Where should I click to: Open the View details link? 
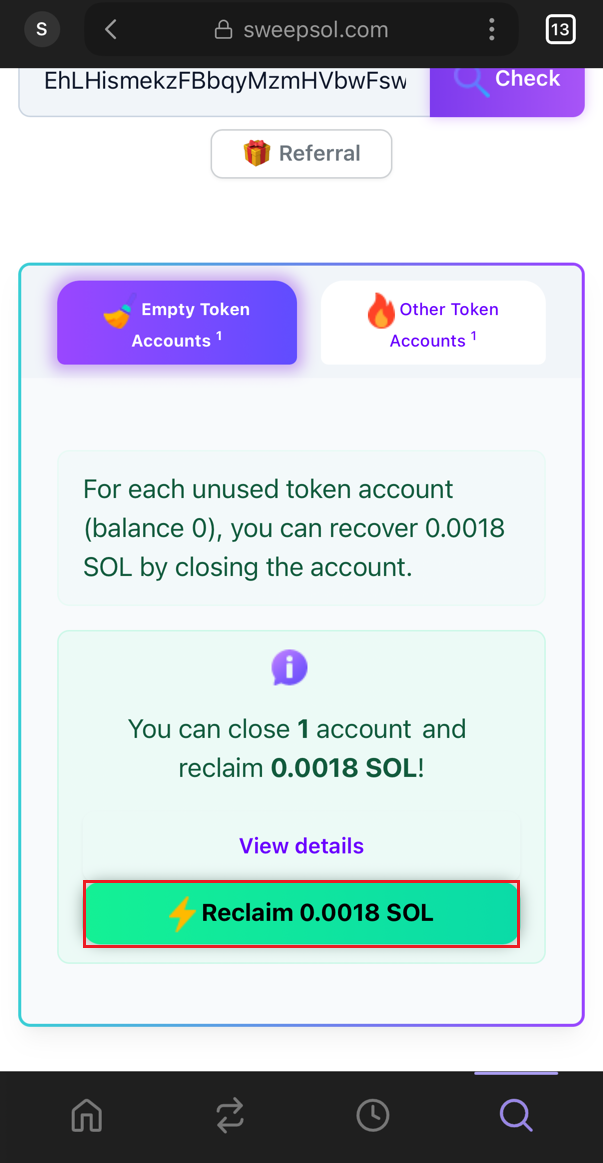point(301,846)
